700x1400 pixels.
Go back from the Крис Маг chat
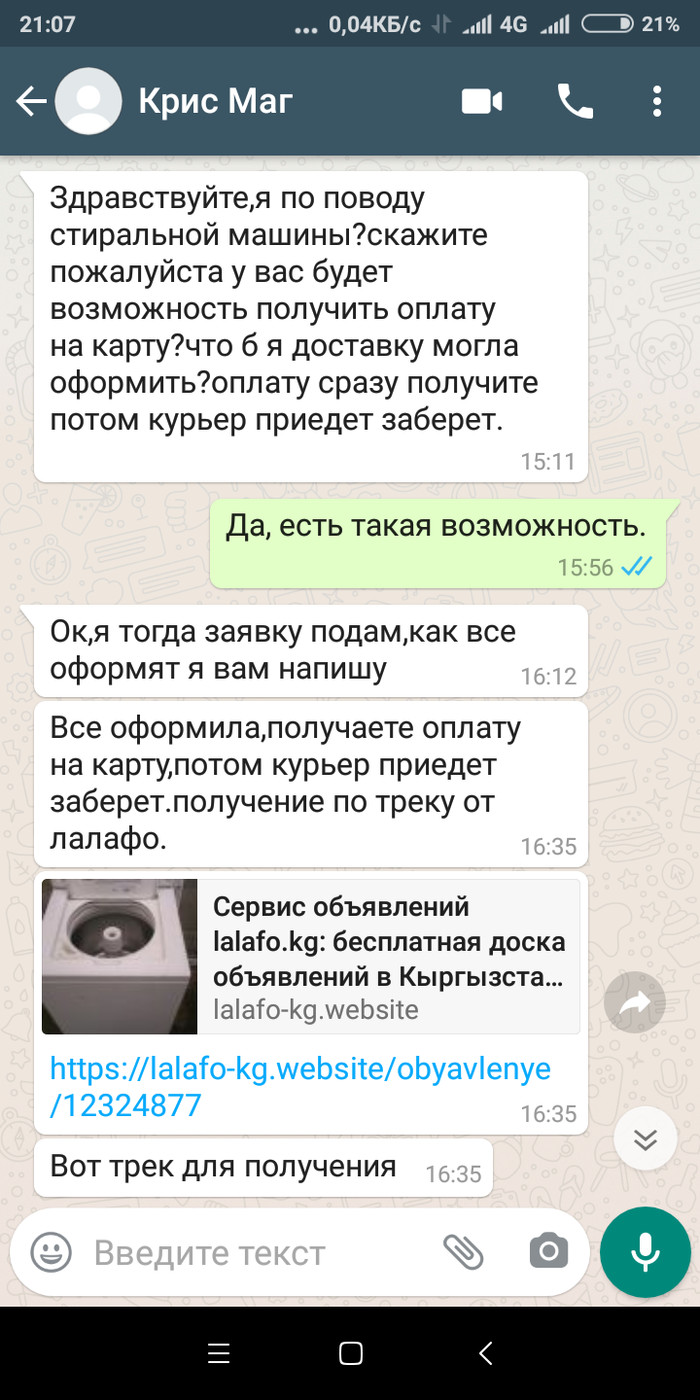click(30, 101)
